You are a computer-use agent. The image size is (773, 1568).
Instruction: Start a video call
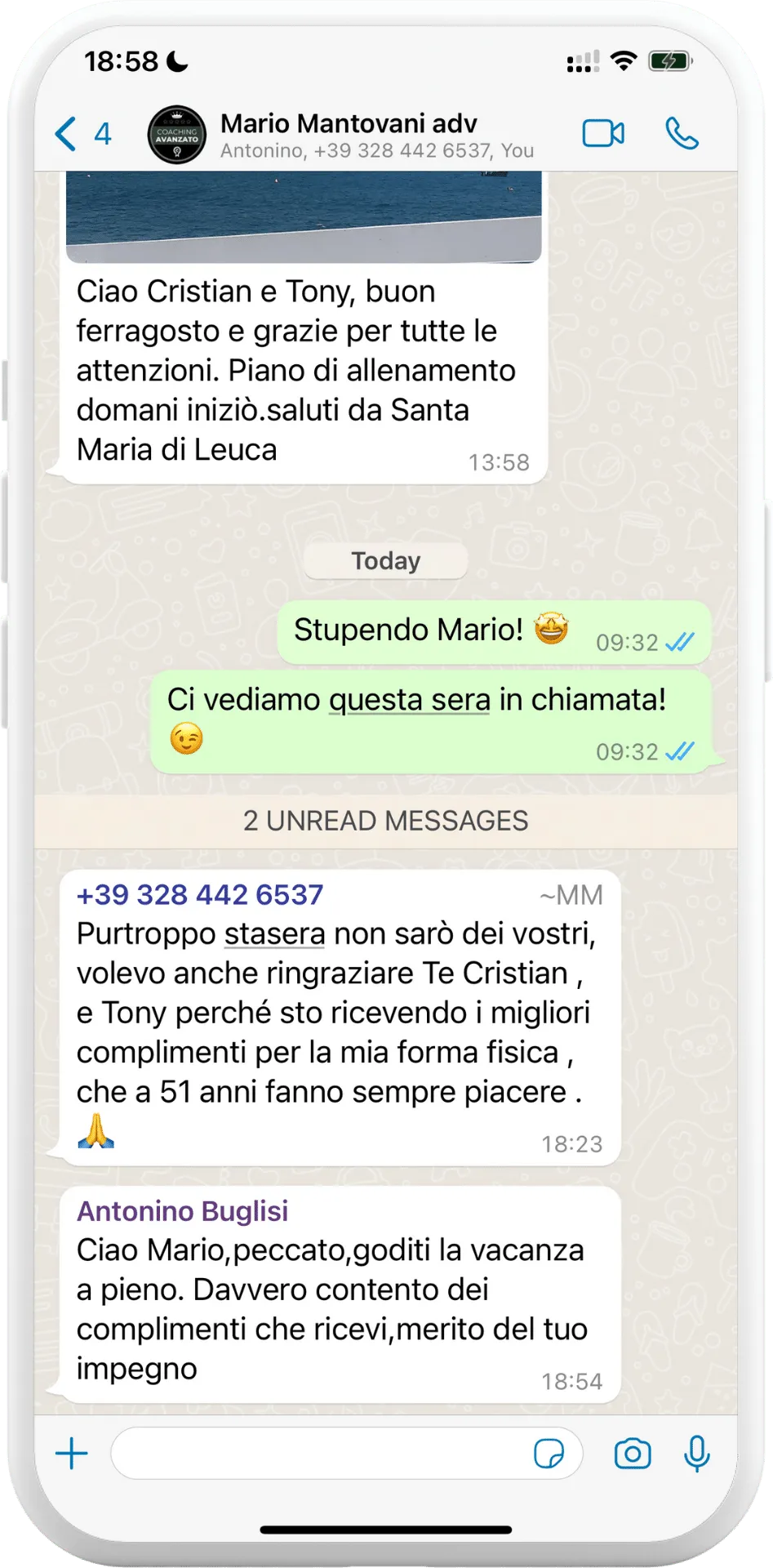(603, 133)
